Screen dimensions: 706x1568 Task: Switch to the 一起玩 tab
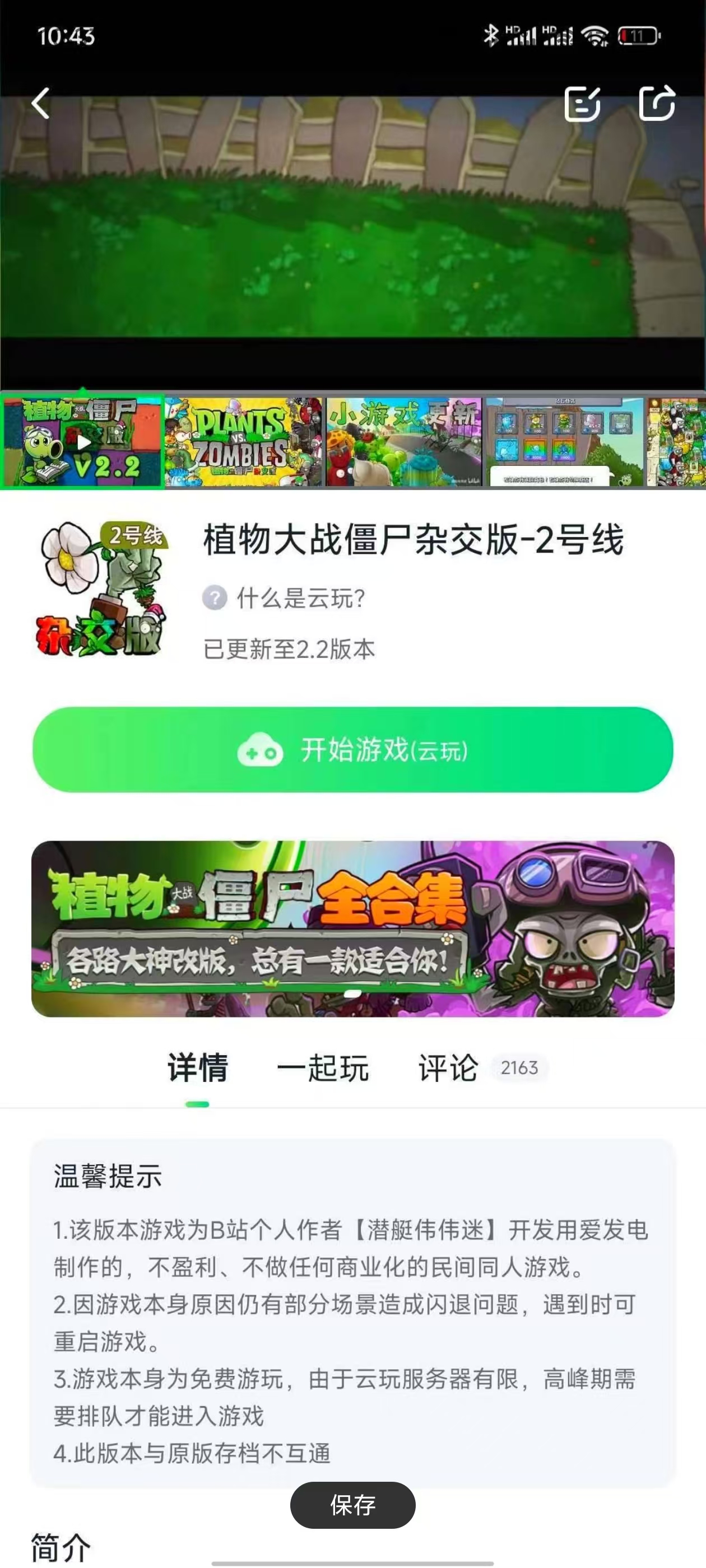click(323, 1068)
